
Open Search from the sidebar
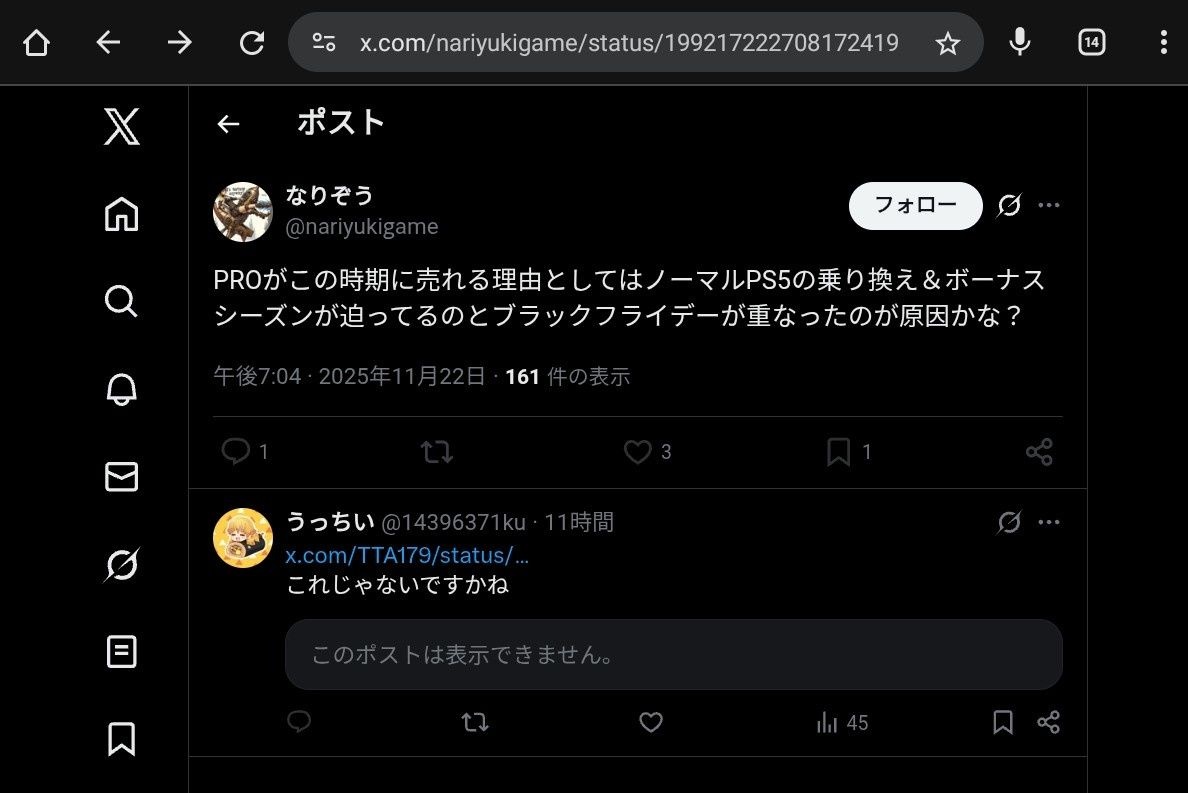(121, 300)
